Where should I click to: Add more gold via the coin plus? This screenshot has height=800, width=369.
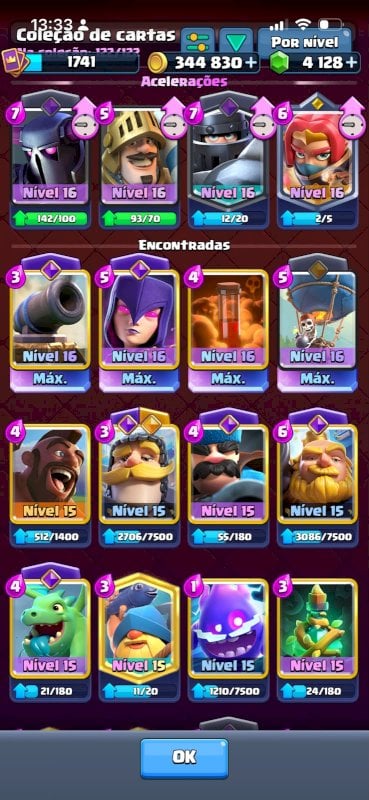[x=249, y=63]
